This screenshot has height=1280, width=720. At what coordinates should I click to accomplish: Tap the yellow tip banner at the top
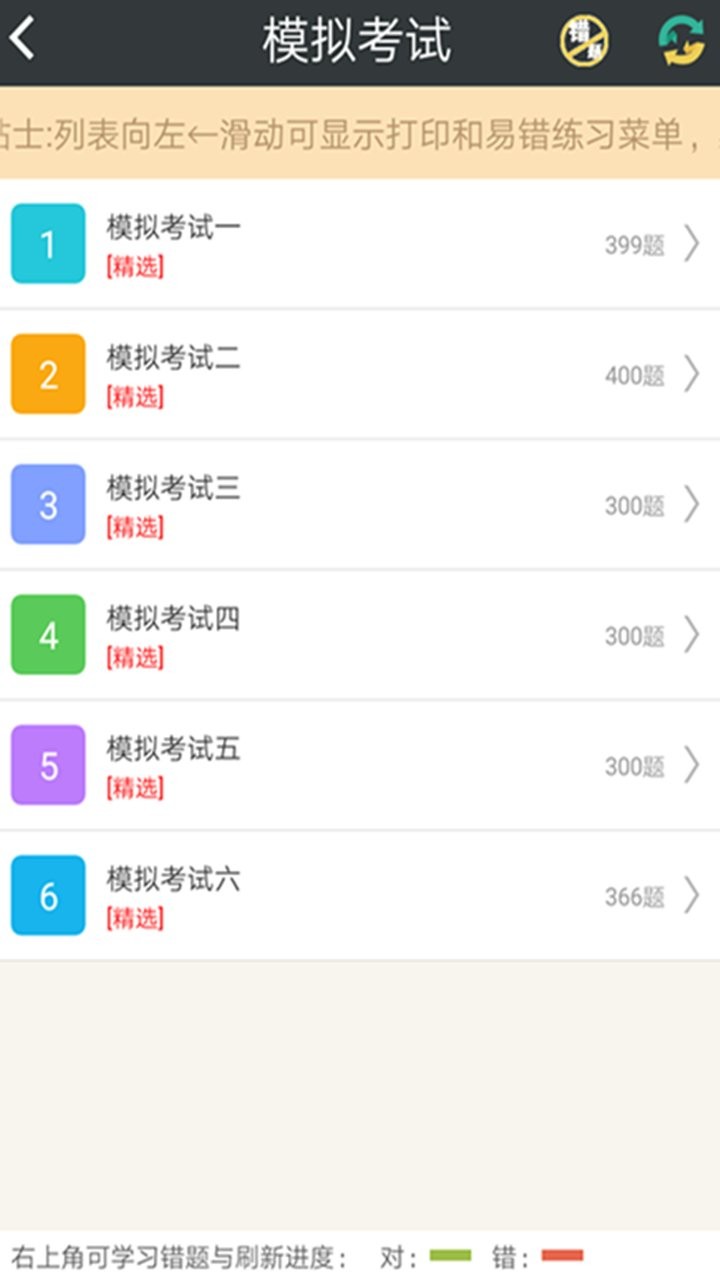point(360,137)
